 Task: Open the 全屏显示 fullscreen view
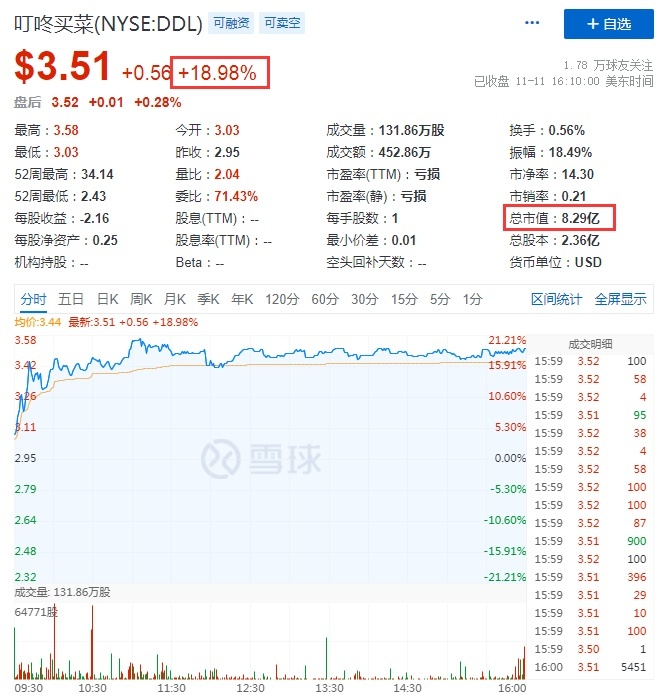(620, 299)
